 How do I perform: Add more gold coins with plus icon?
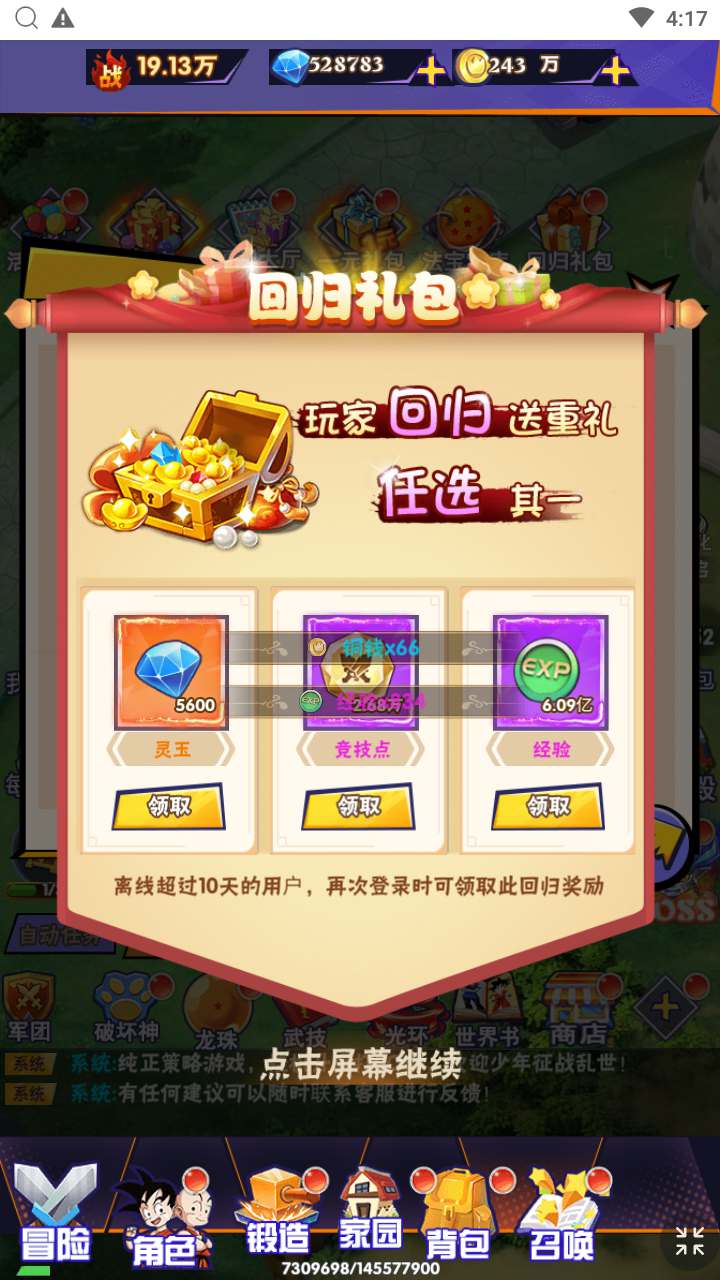(x=615, y=69)
